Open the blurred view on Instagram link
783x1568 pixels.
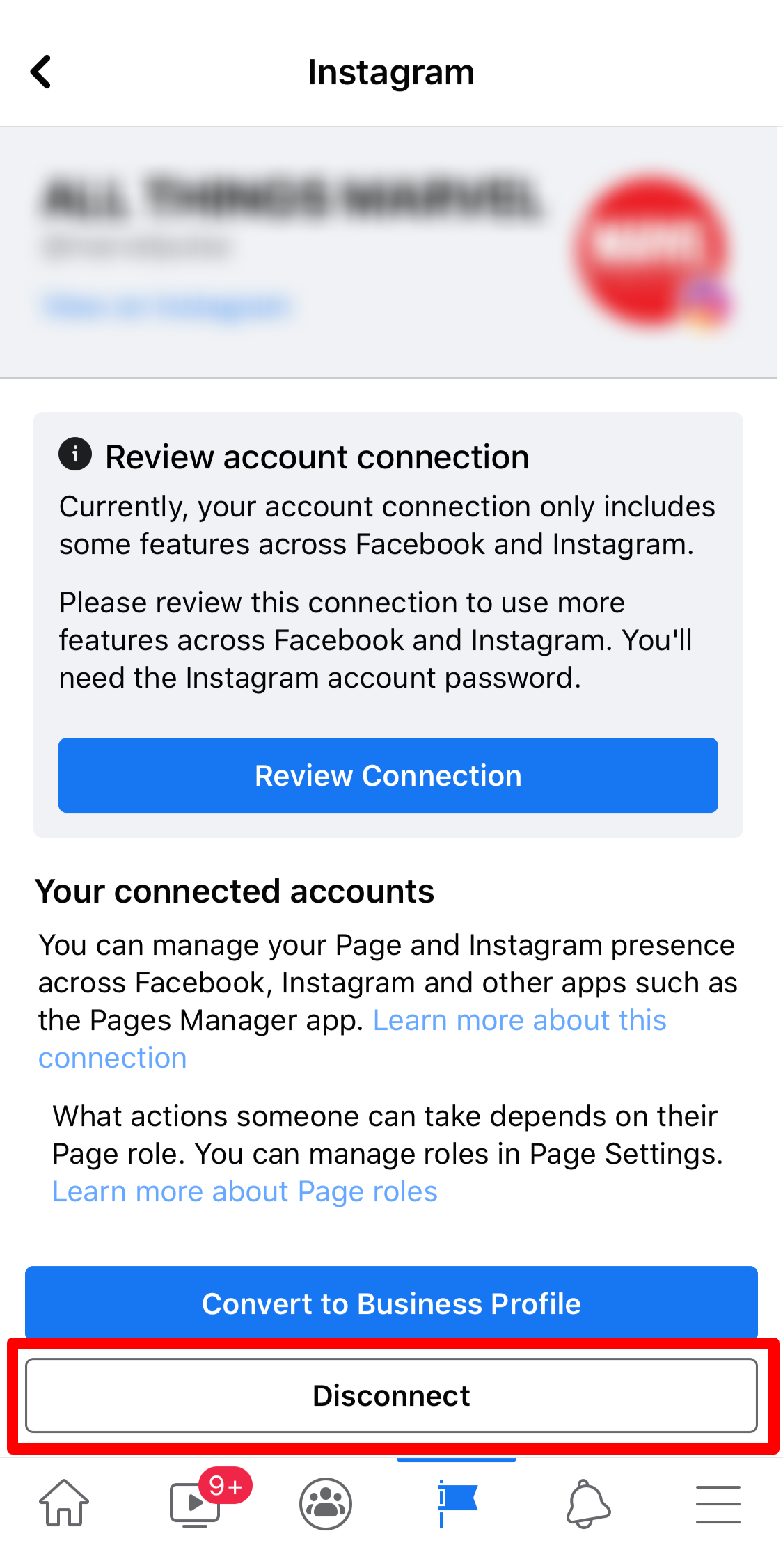tap(167, 306)
